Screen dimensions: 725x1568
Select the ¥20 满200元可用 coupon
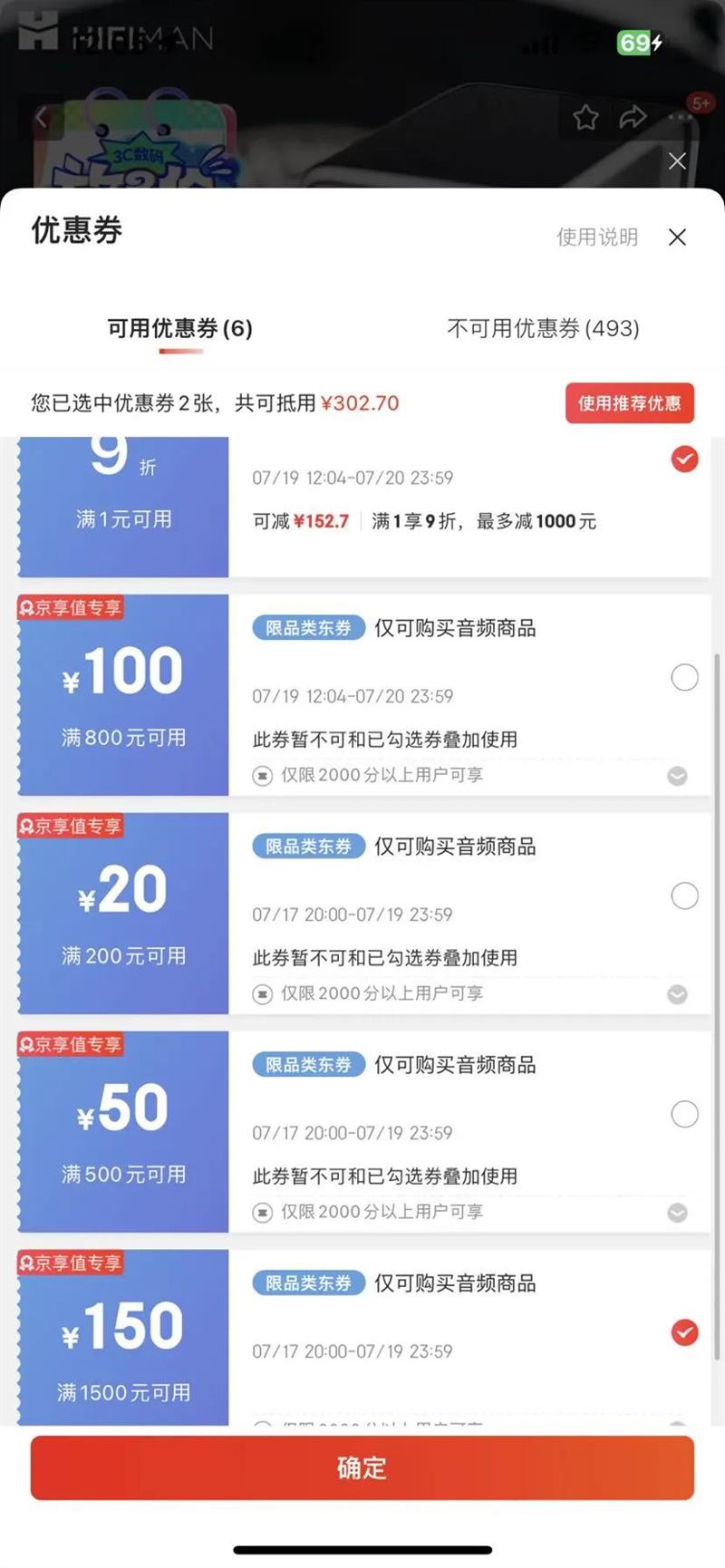point(684,895)
